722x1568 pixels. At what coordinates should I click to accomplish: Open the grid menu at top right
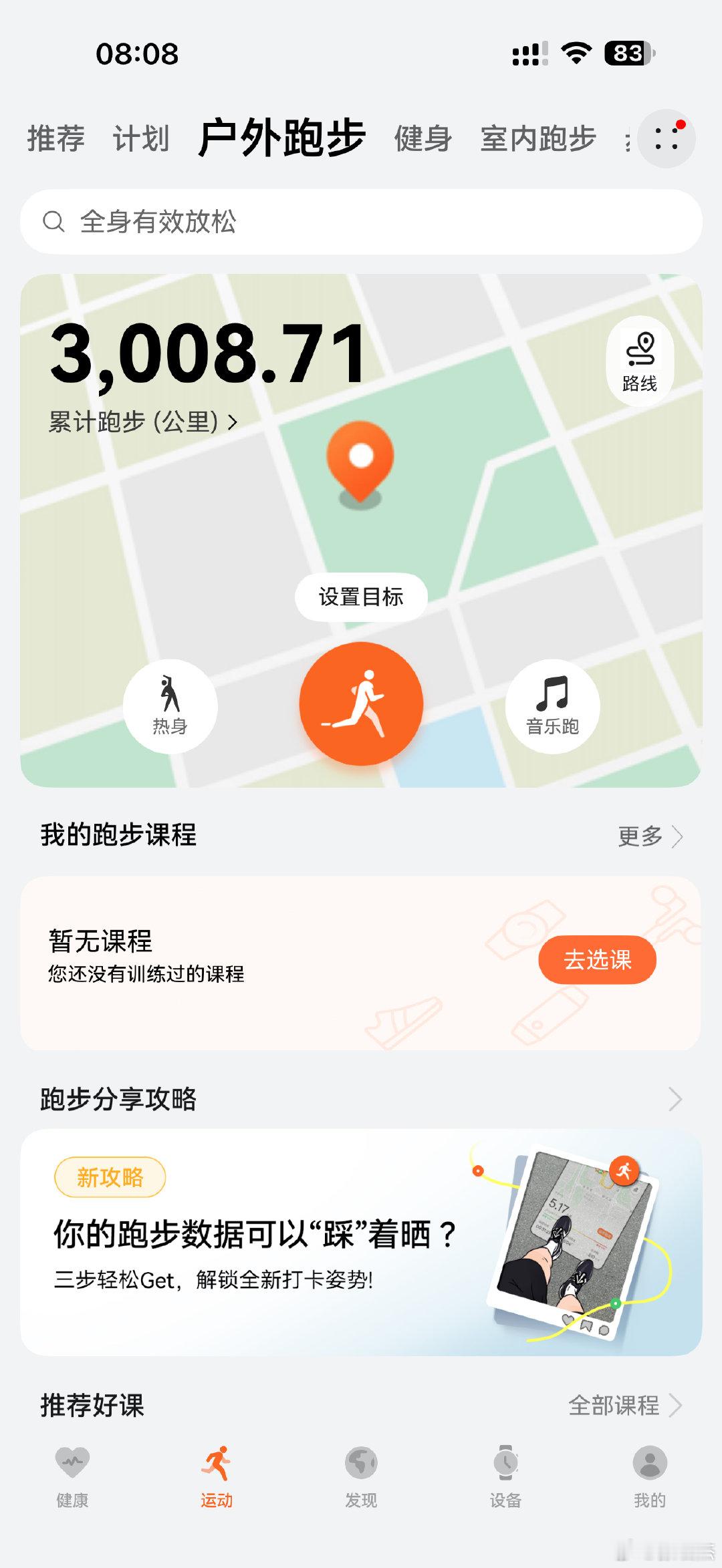(x=667, y=138)
